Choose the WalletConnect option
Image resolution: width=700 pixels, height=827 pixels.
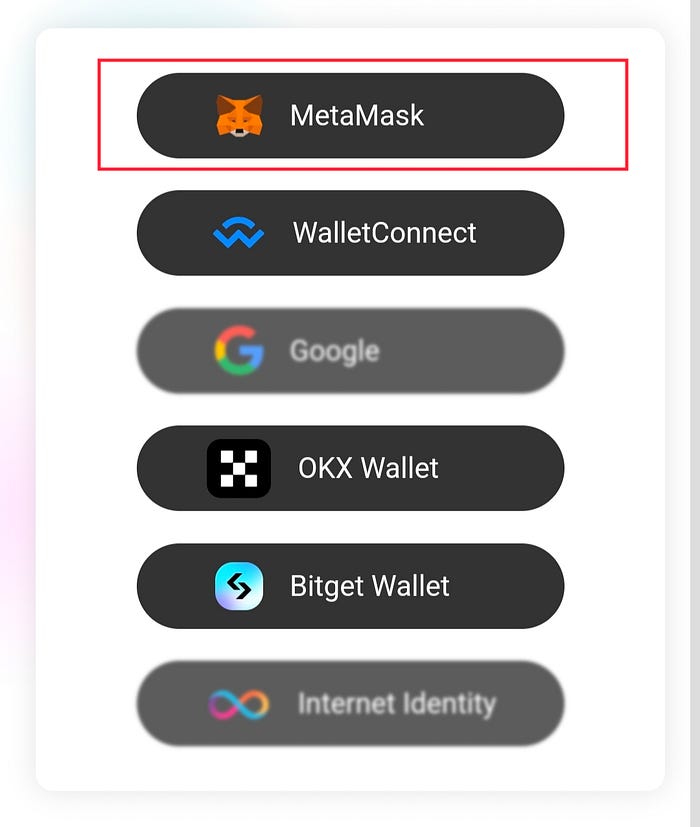pyautogui.click(x=350, y=233)
